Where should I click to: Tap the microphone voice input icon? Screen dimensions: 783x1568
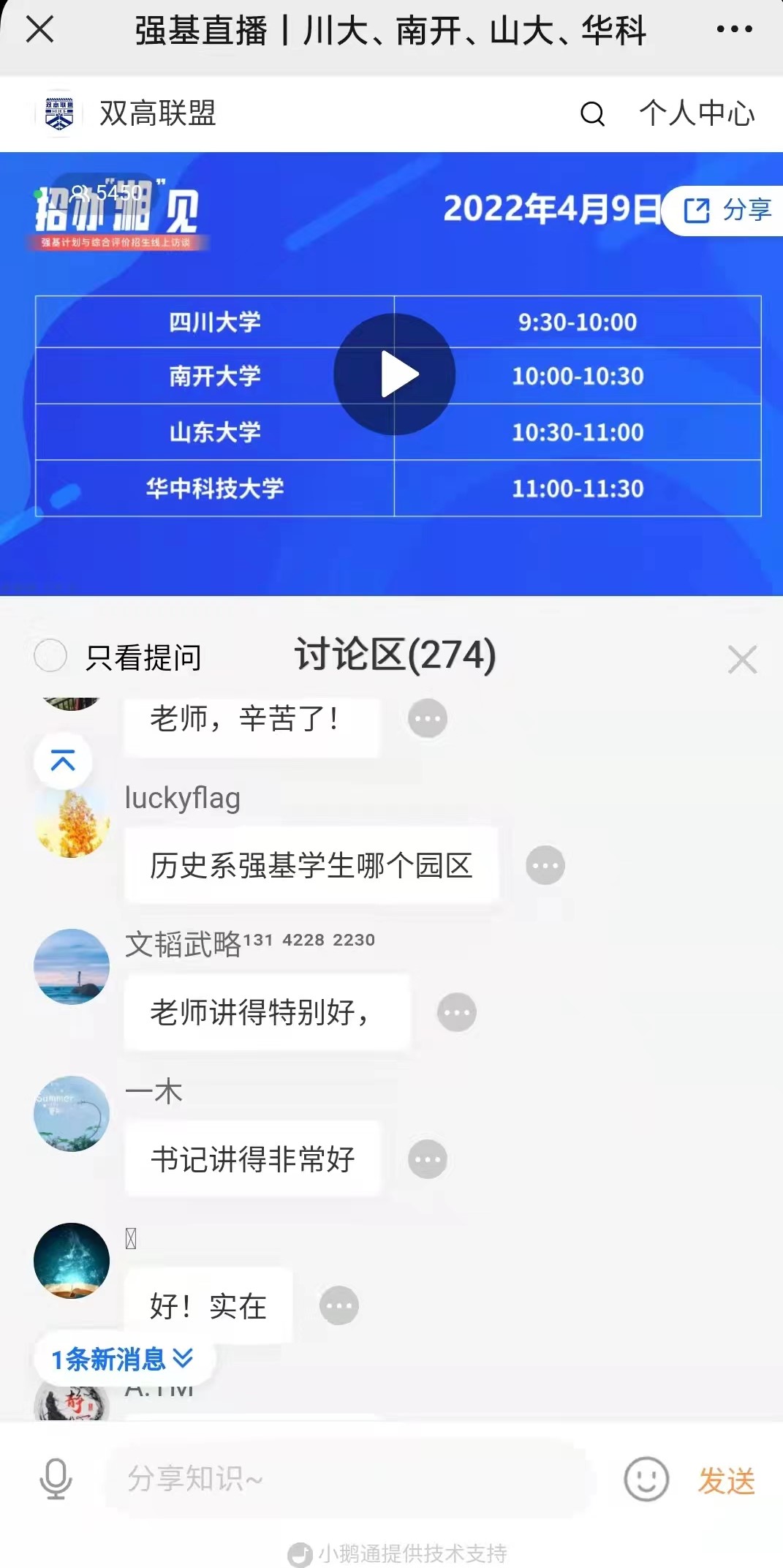(x=56, y=1479)
